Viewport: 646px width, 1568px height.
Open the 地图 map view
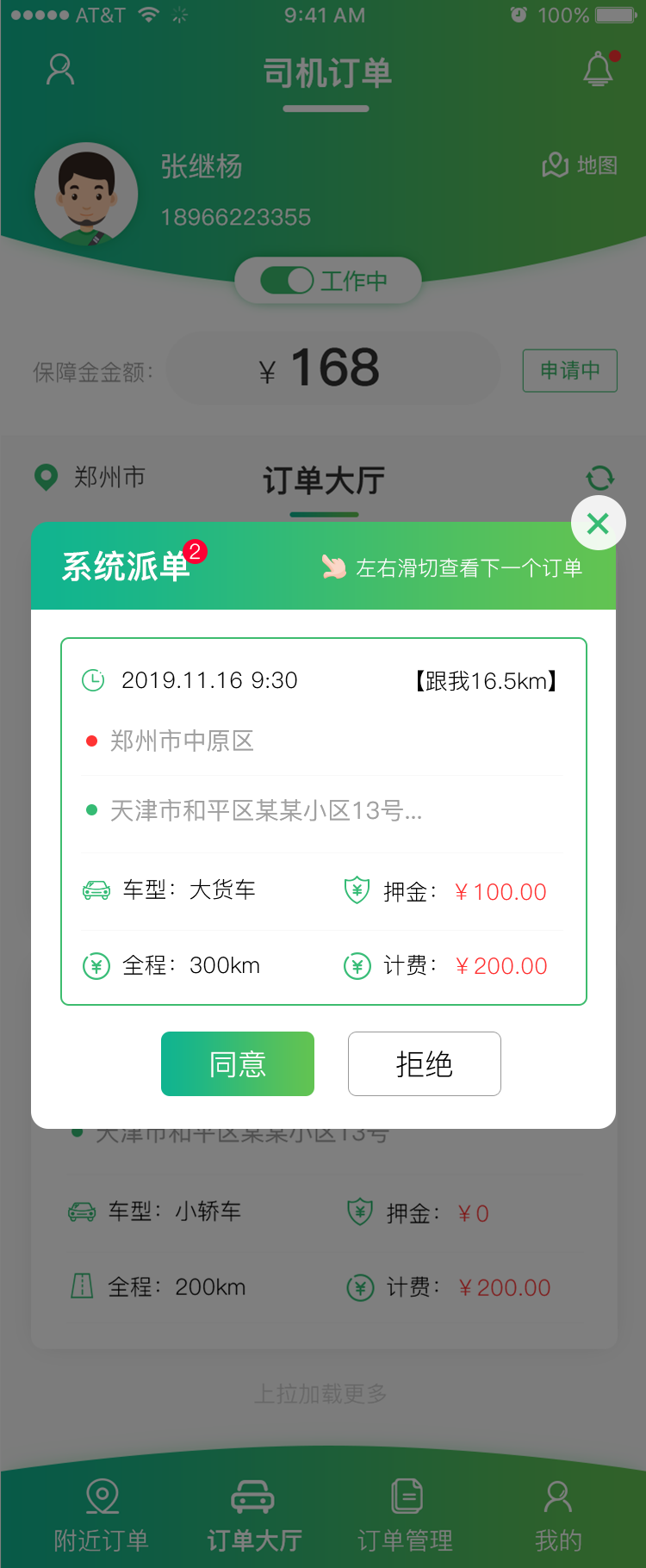(580, 164)
